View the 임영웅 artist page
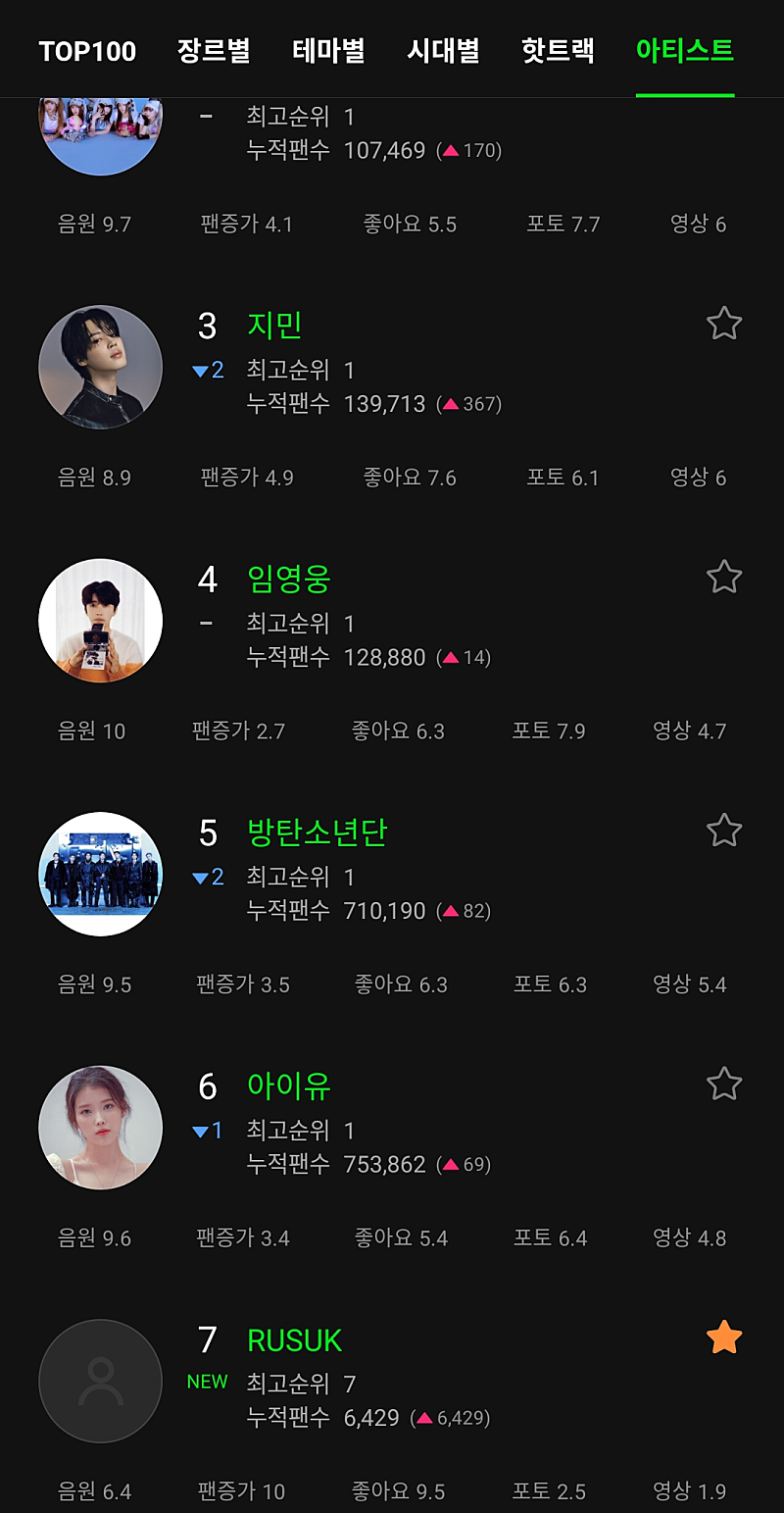The image size is (784, 1513). (x=289, y=580)
